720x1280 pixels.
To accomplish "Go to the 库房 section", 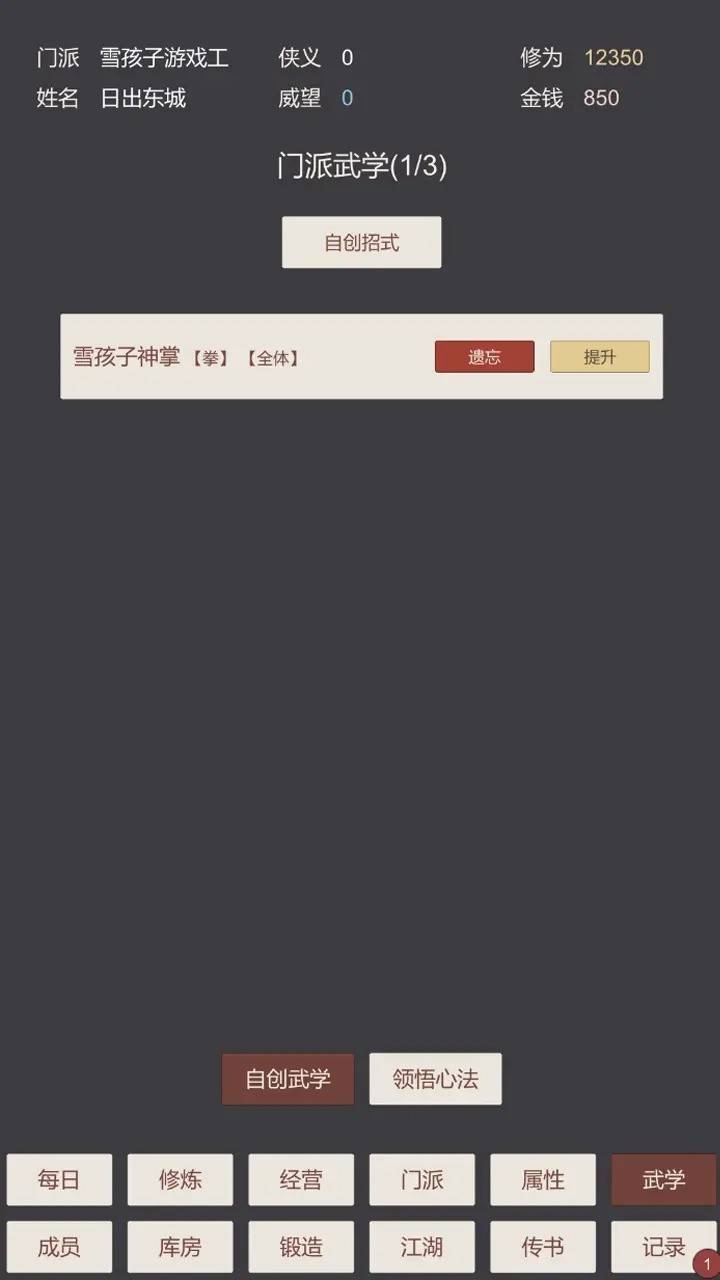I will tap(180, 1247).
